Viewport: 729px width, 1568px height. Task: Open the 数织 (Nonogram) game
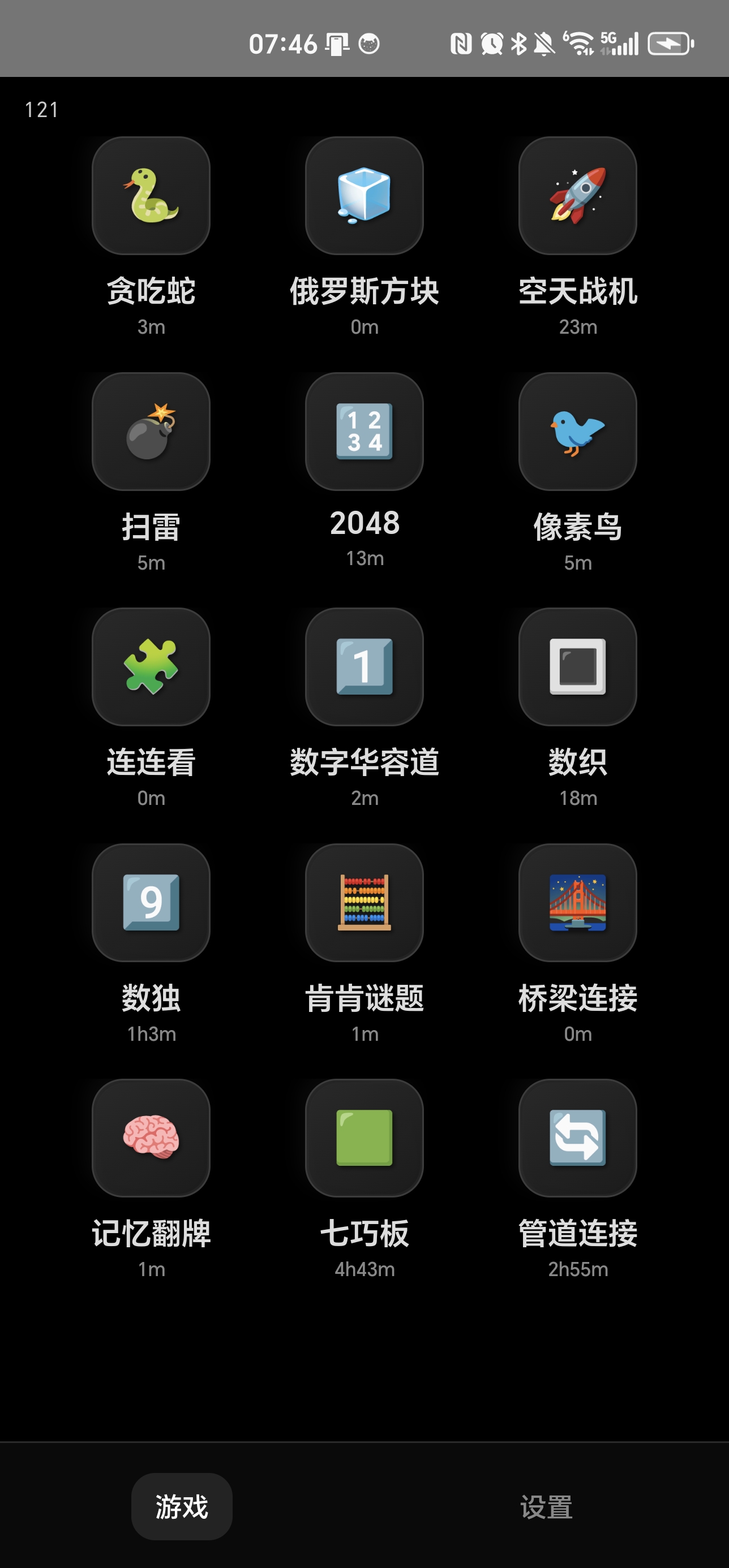[x=577, y=669]
